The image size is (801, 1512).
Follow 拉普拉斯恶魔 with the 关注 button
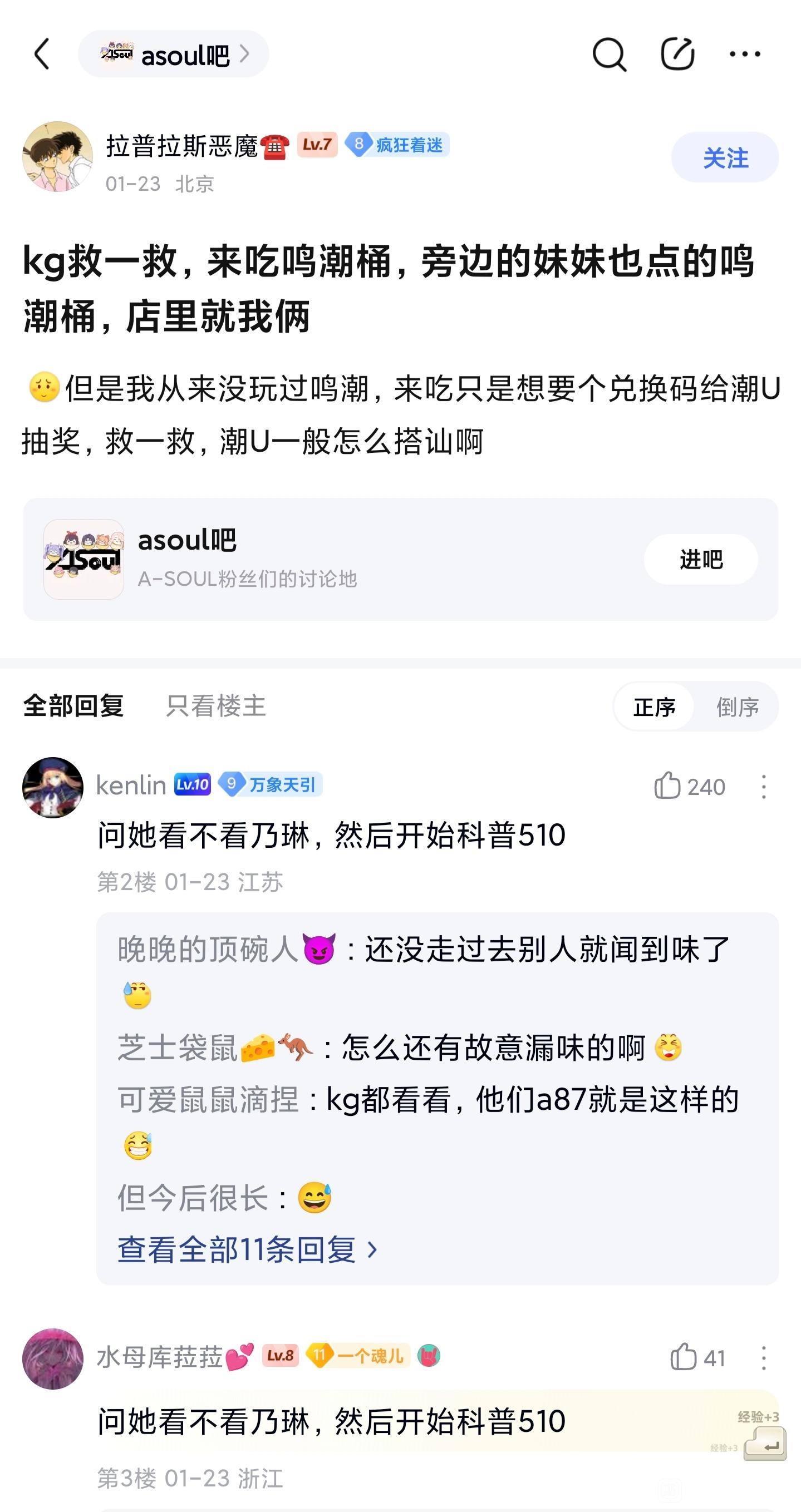[x=725, y=157]
